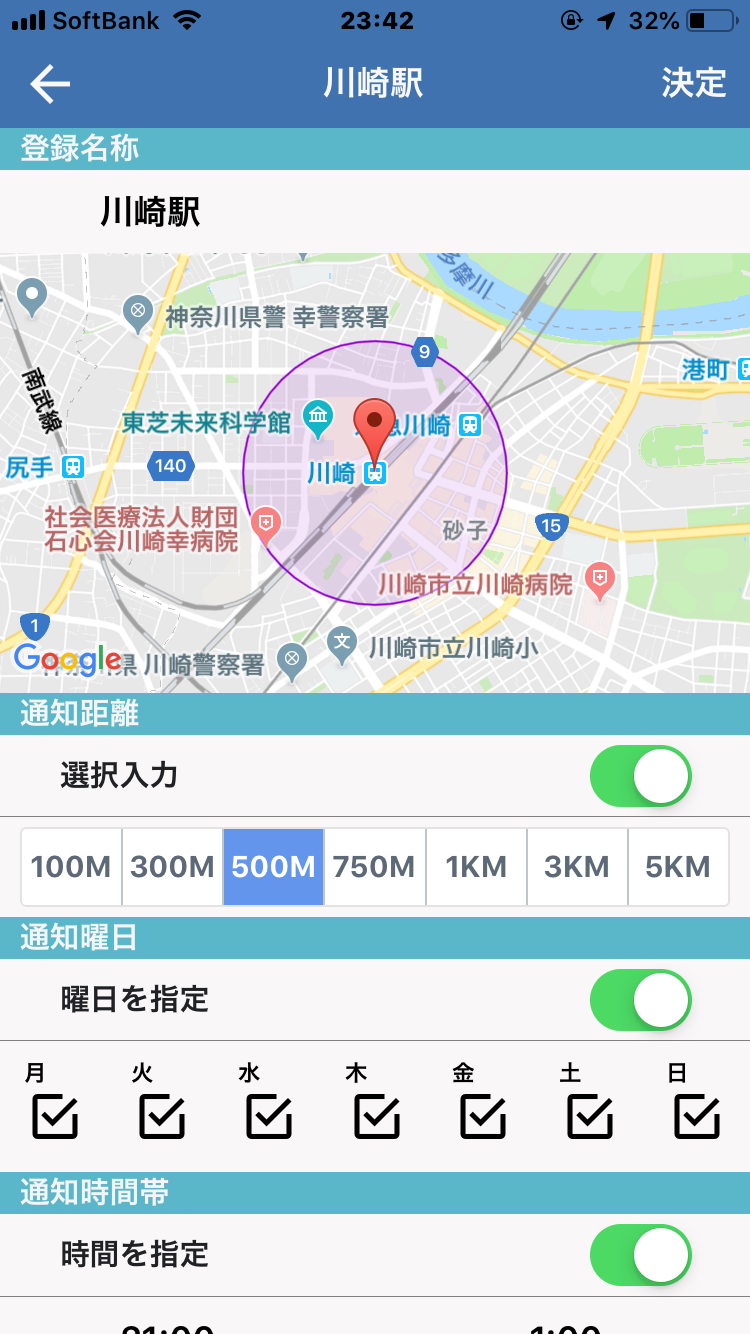Choose 300M notification distance

pyautogui.click(x=172, y=867)
